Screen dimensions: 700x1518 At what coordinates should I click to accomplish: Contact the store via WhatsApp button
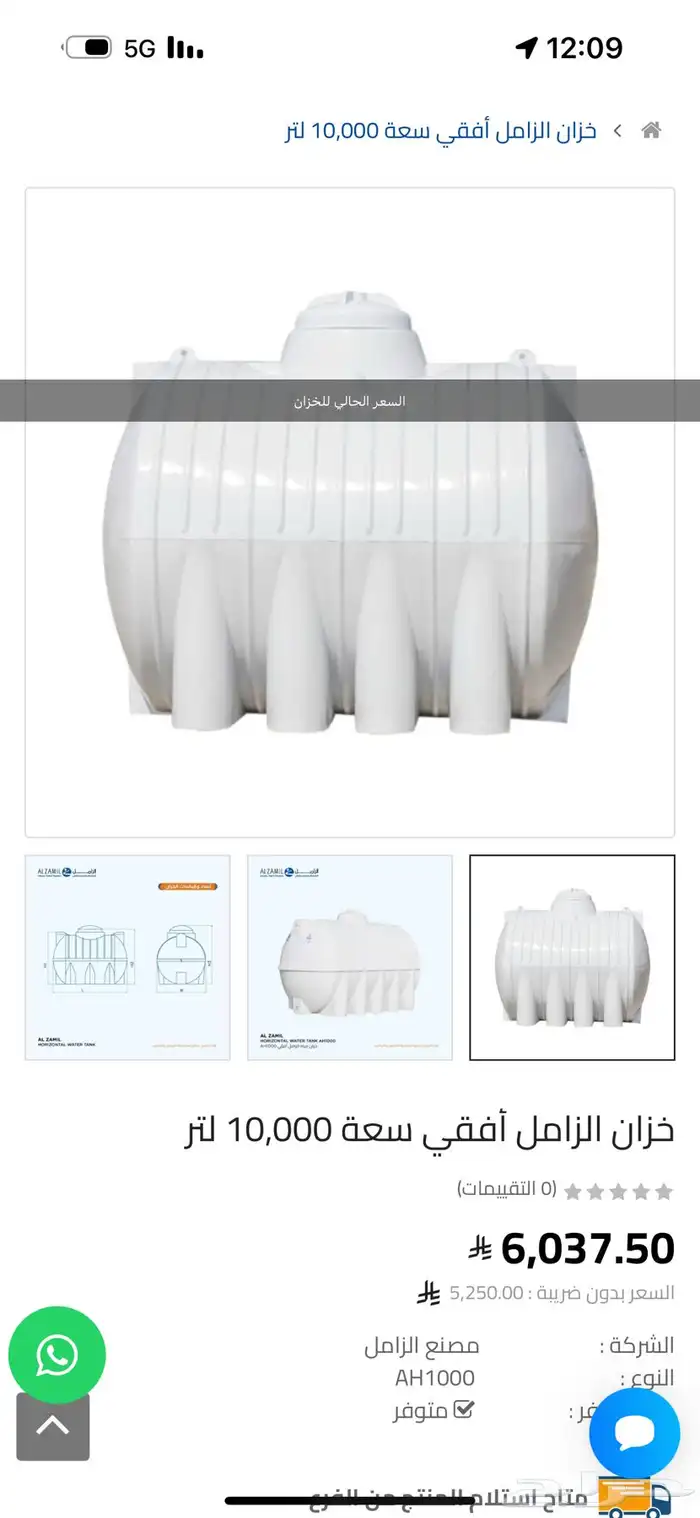click(57, 1355)
